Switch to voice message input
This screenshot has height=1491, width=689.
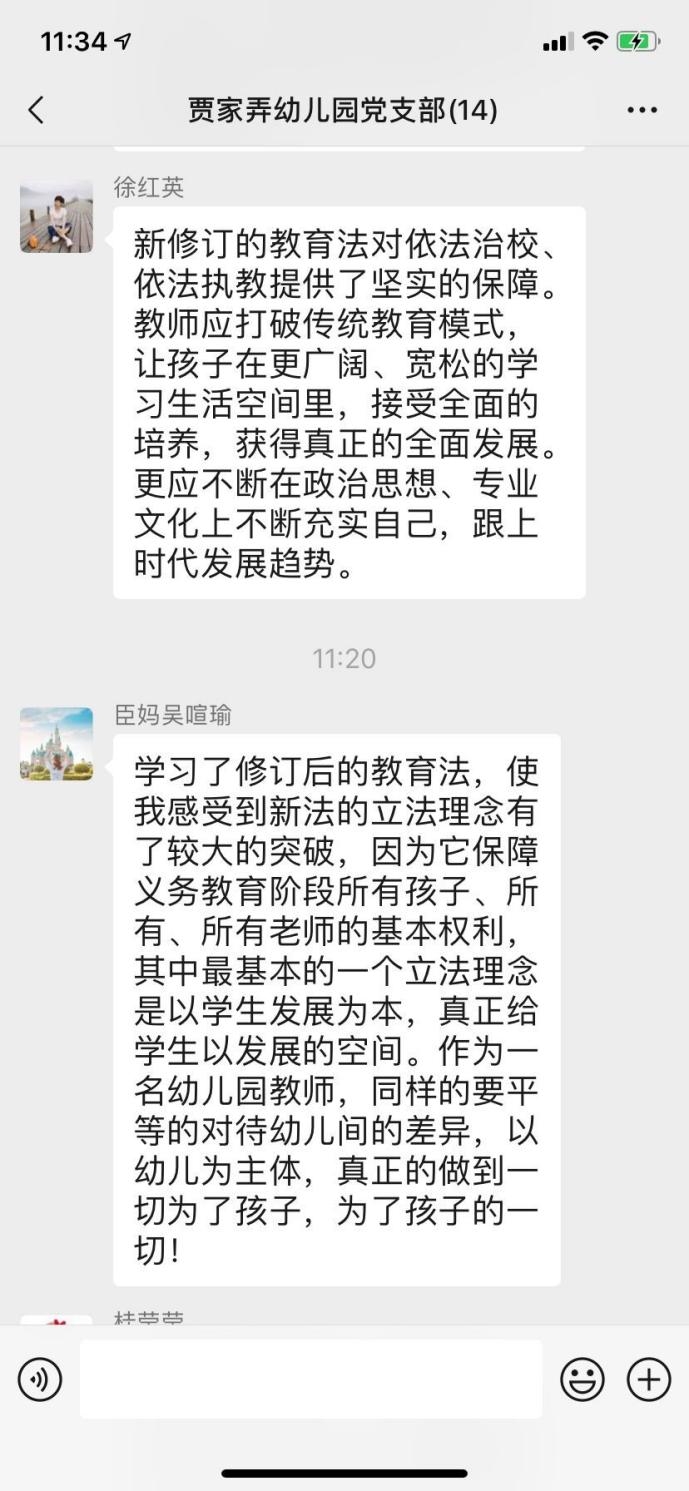click(40, 1380)
